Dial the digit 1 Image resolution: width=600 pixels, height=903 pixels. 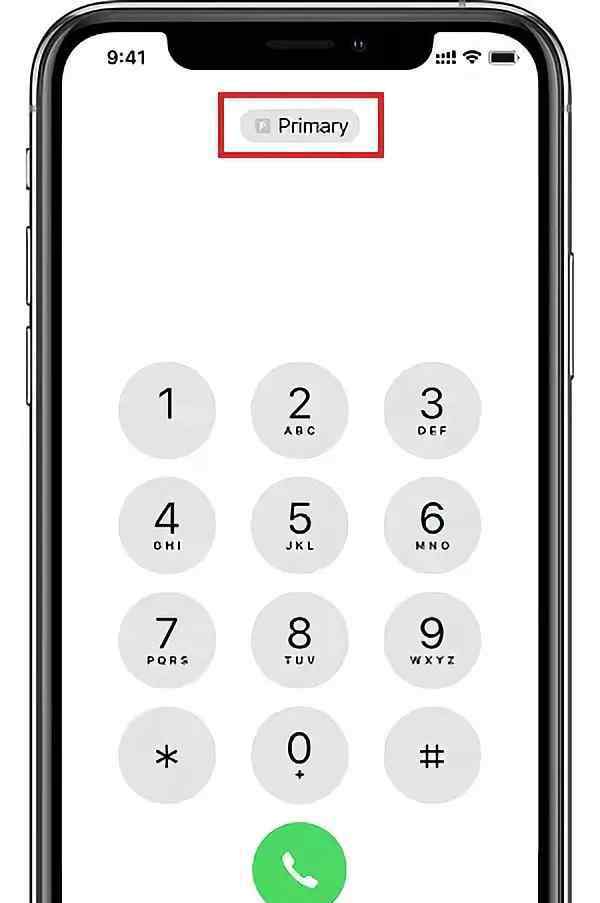point(167,411)
